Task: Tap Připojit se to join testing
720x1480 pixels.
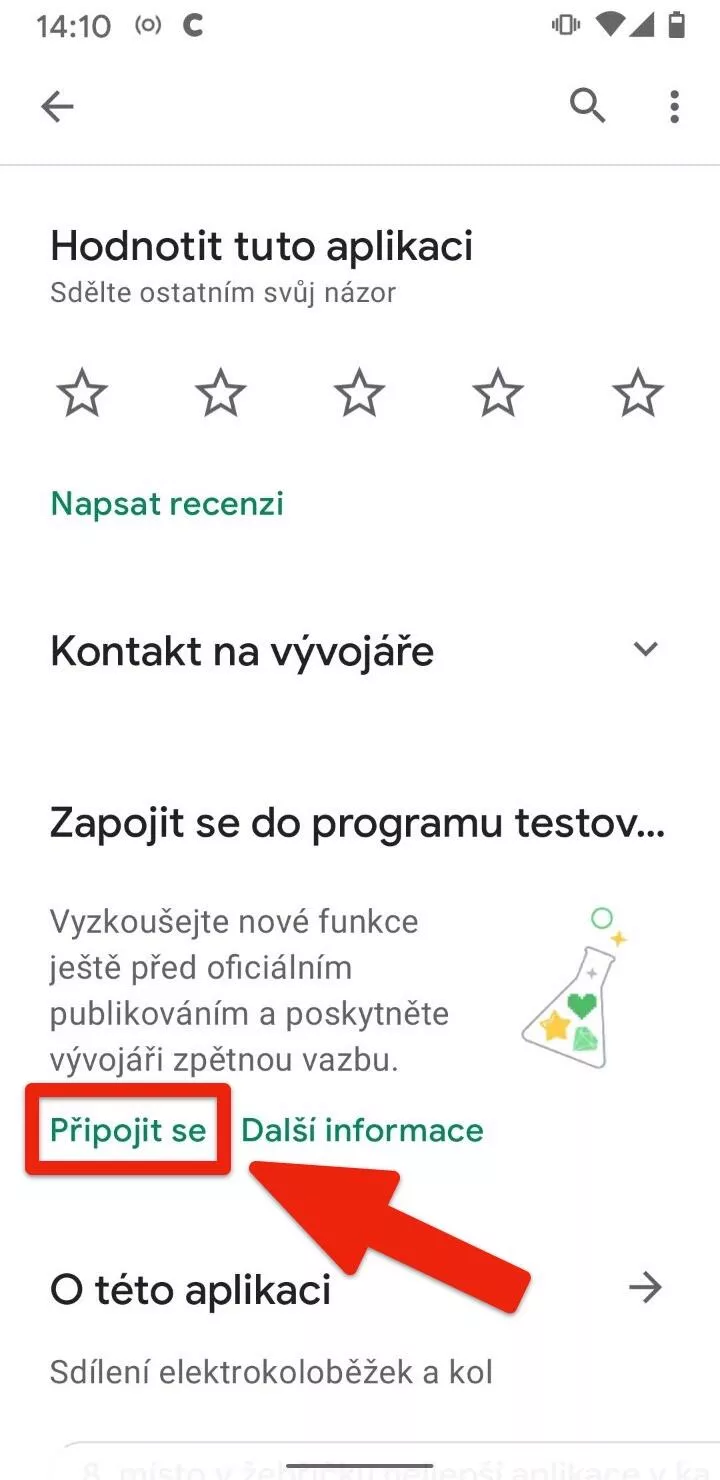Action: (128, 1130)
